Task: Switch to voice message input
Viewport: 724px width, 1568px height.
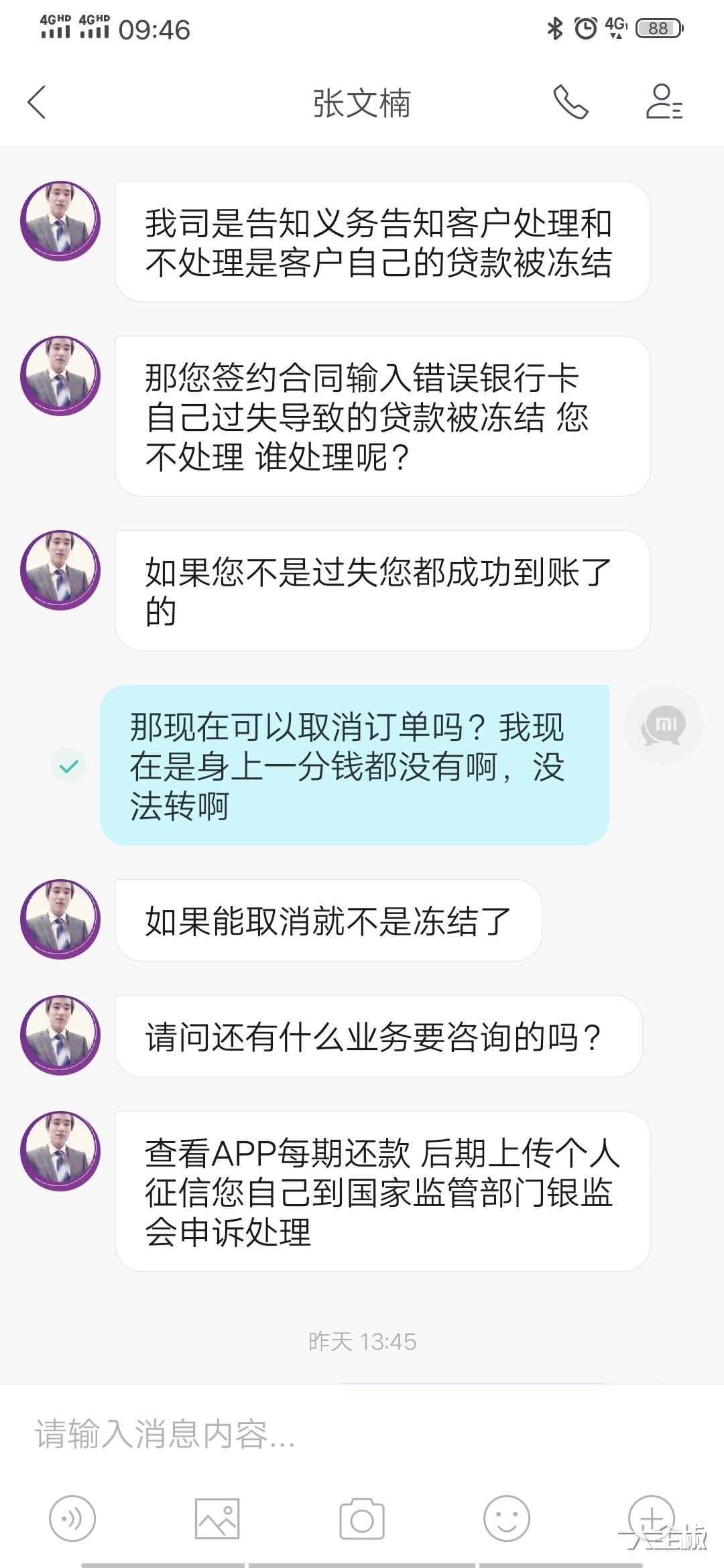Action: click(x=72, y=1518)
